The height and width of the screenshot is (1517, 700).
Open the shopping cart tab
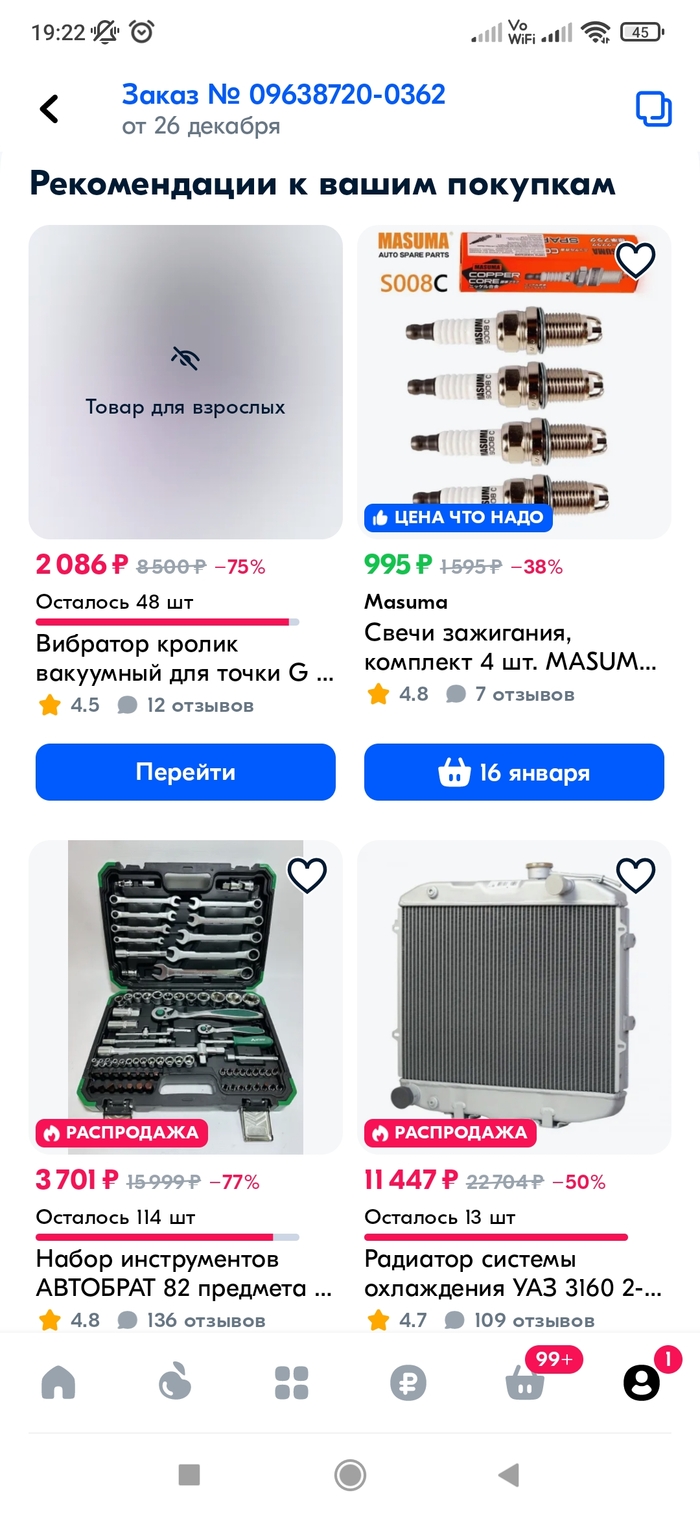point(526,1383)
